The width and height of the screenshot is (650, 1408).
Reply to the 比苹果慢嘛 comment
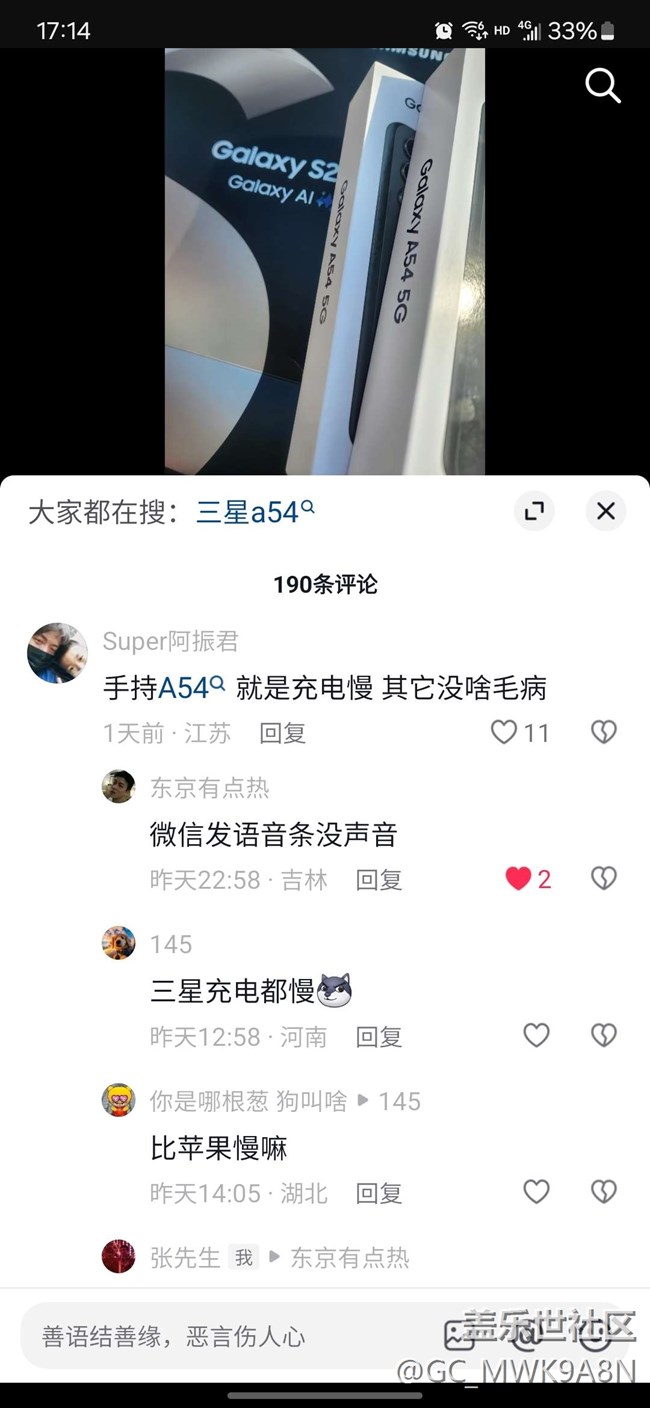click(379, 1193)
